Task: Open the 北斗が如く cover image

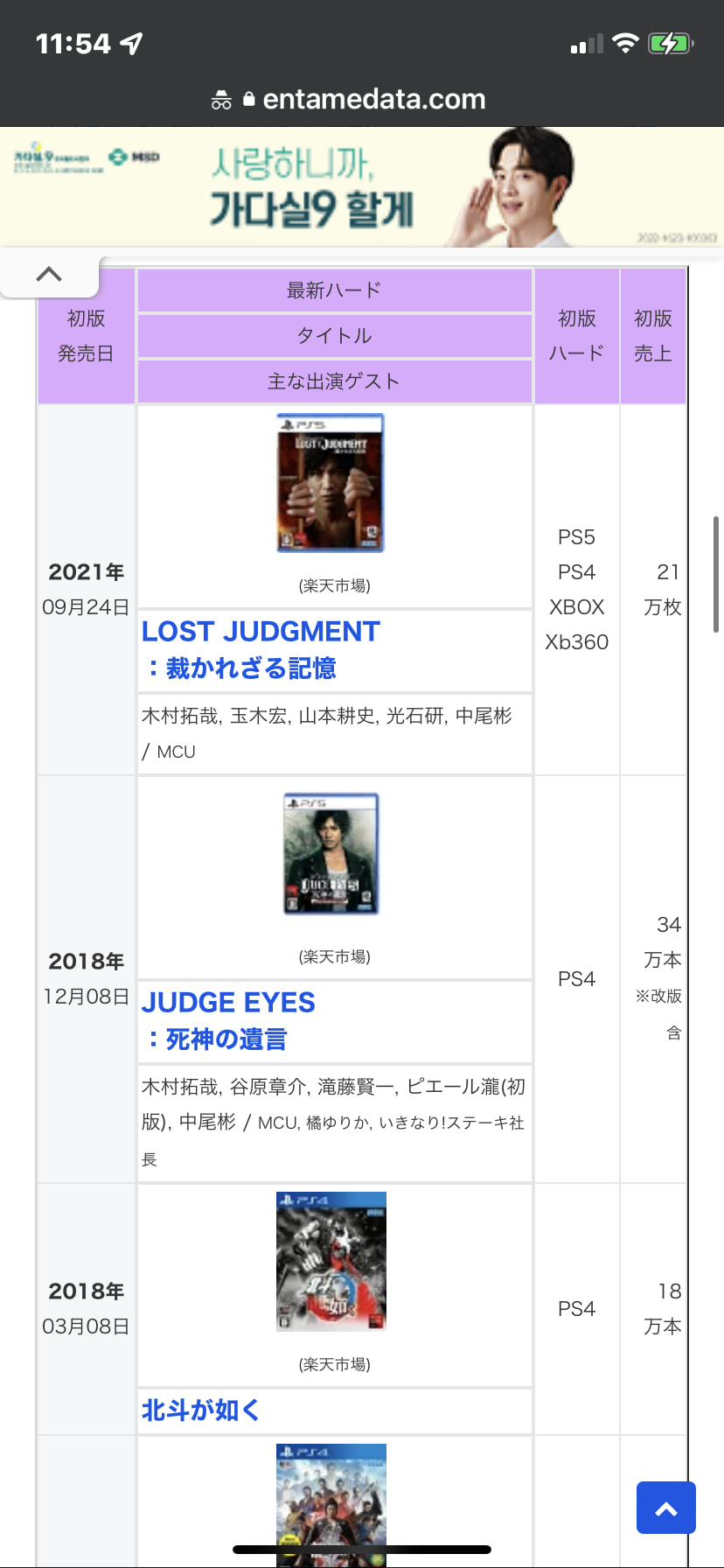Action: click(x=331, y=1262)
